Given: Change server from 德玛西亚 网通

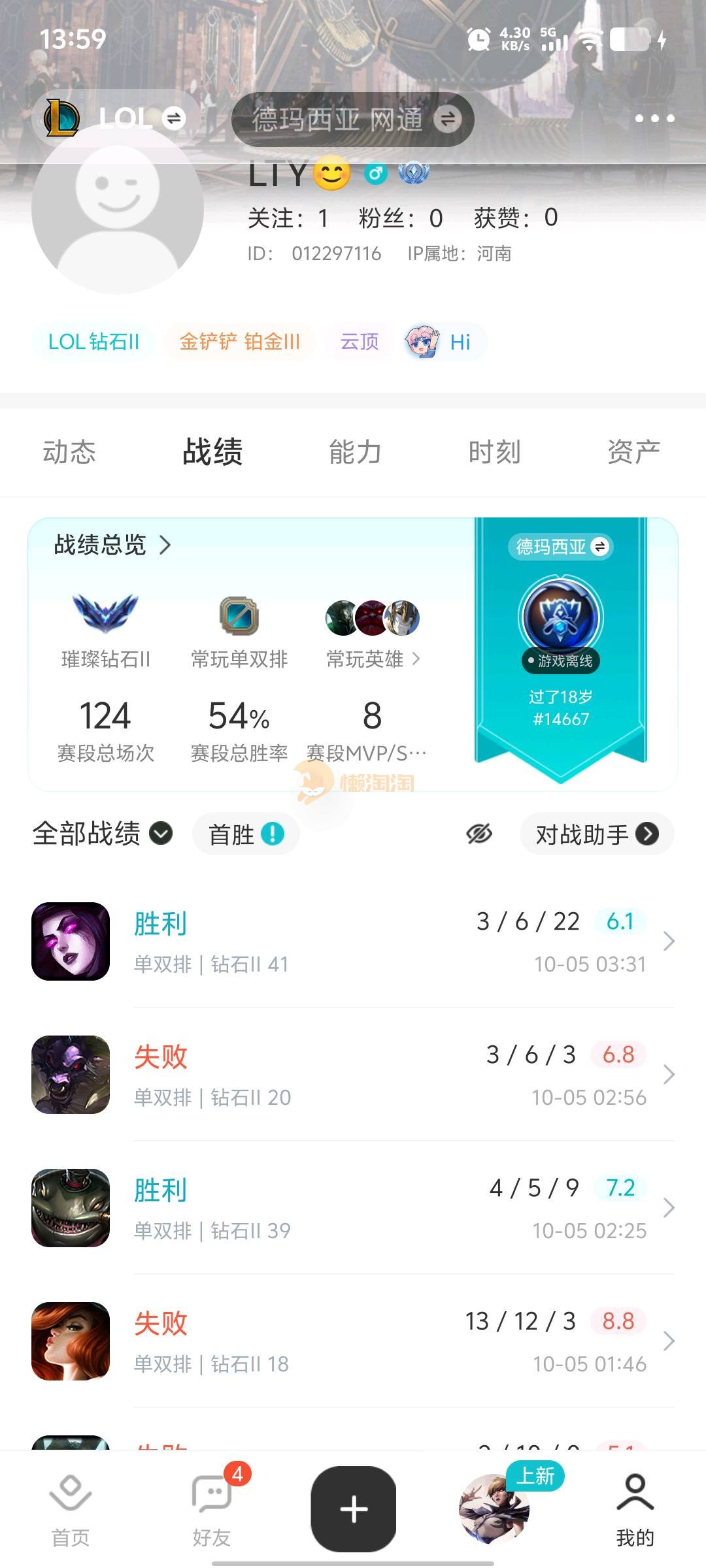Looking at the screenshot, I should (353, 120).
